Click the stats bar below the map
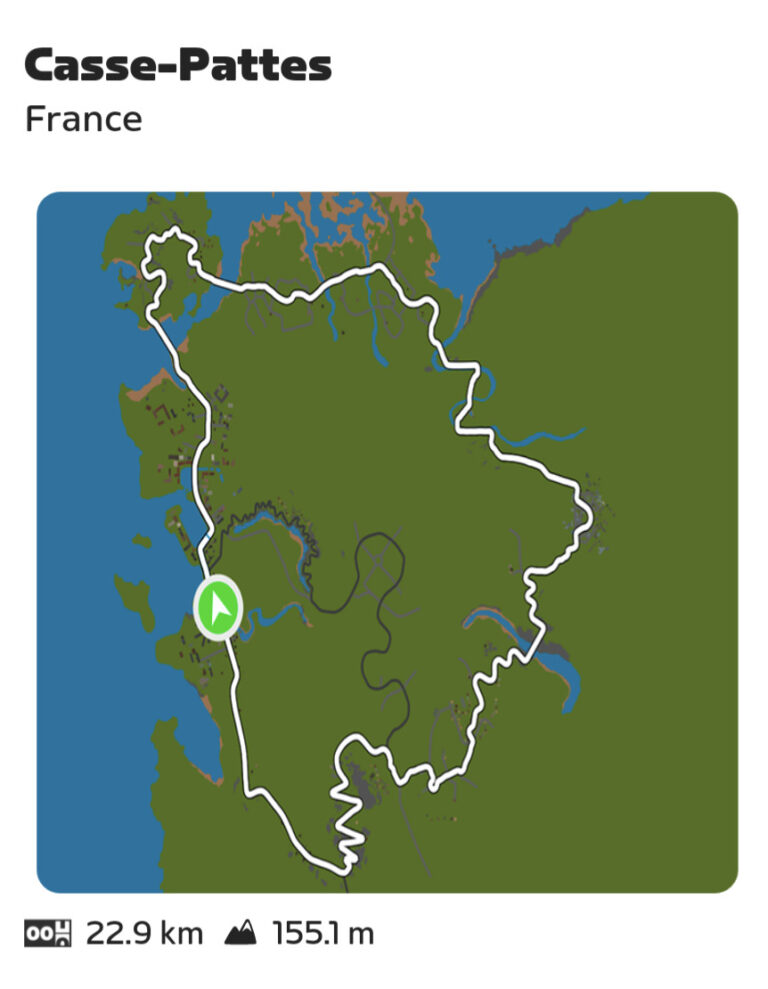768x989 pixels. pyautogui.click(x=200, y=934)
